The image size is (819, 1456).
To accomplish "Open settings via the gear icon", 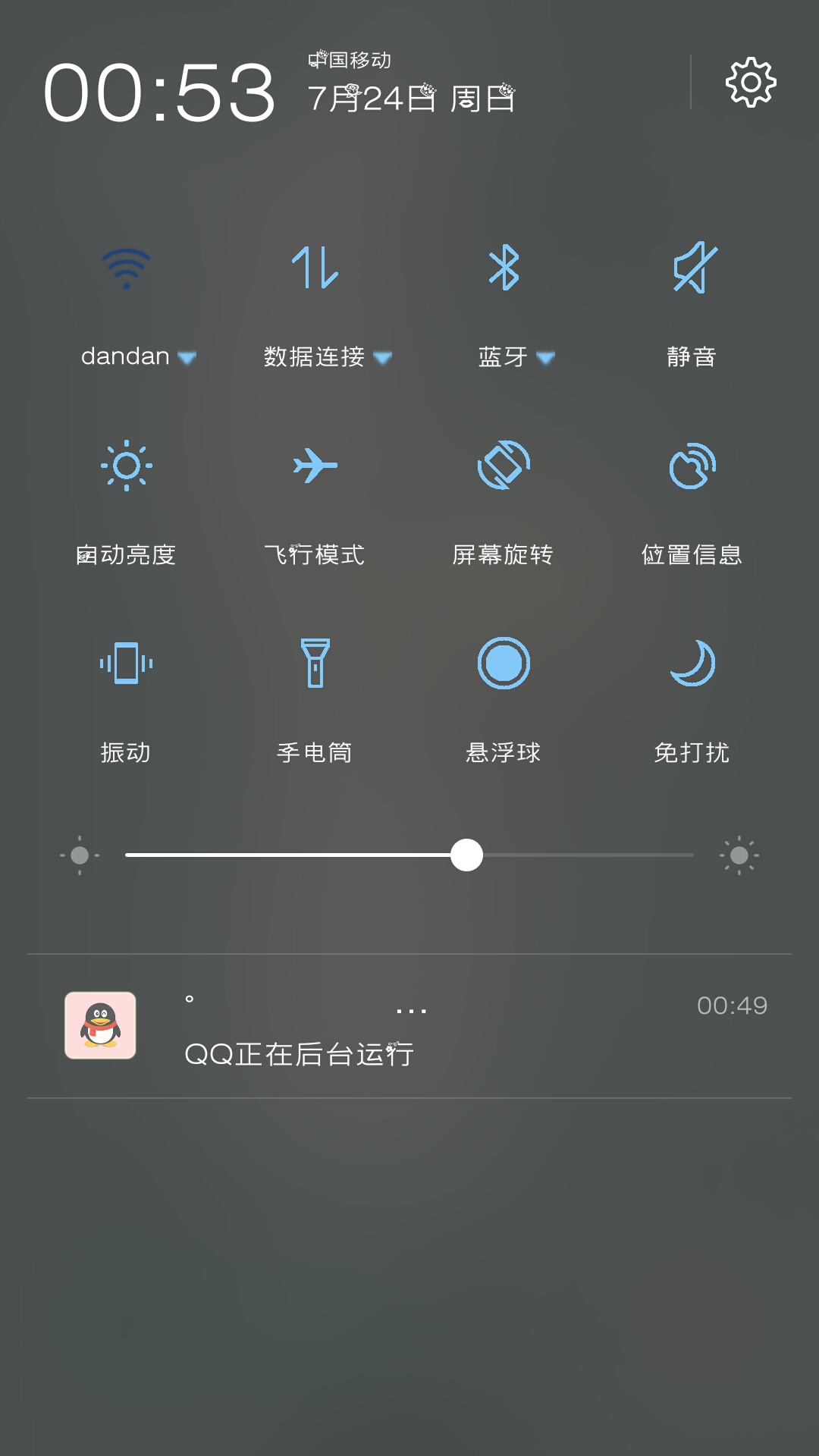I will click(x=751, y=82).
